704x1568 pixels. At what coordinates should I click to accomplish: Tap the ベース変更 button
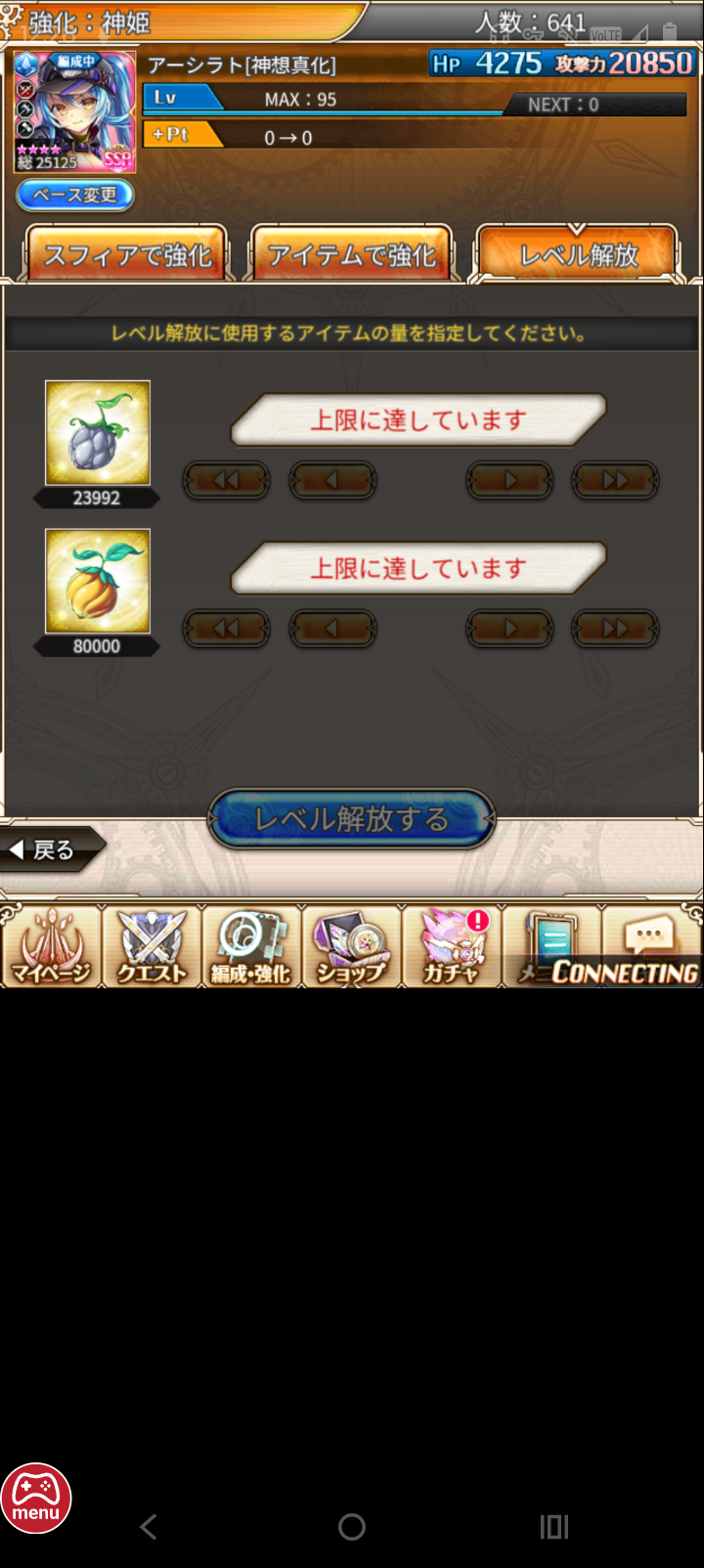point(75,196)
